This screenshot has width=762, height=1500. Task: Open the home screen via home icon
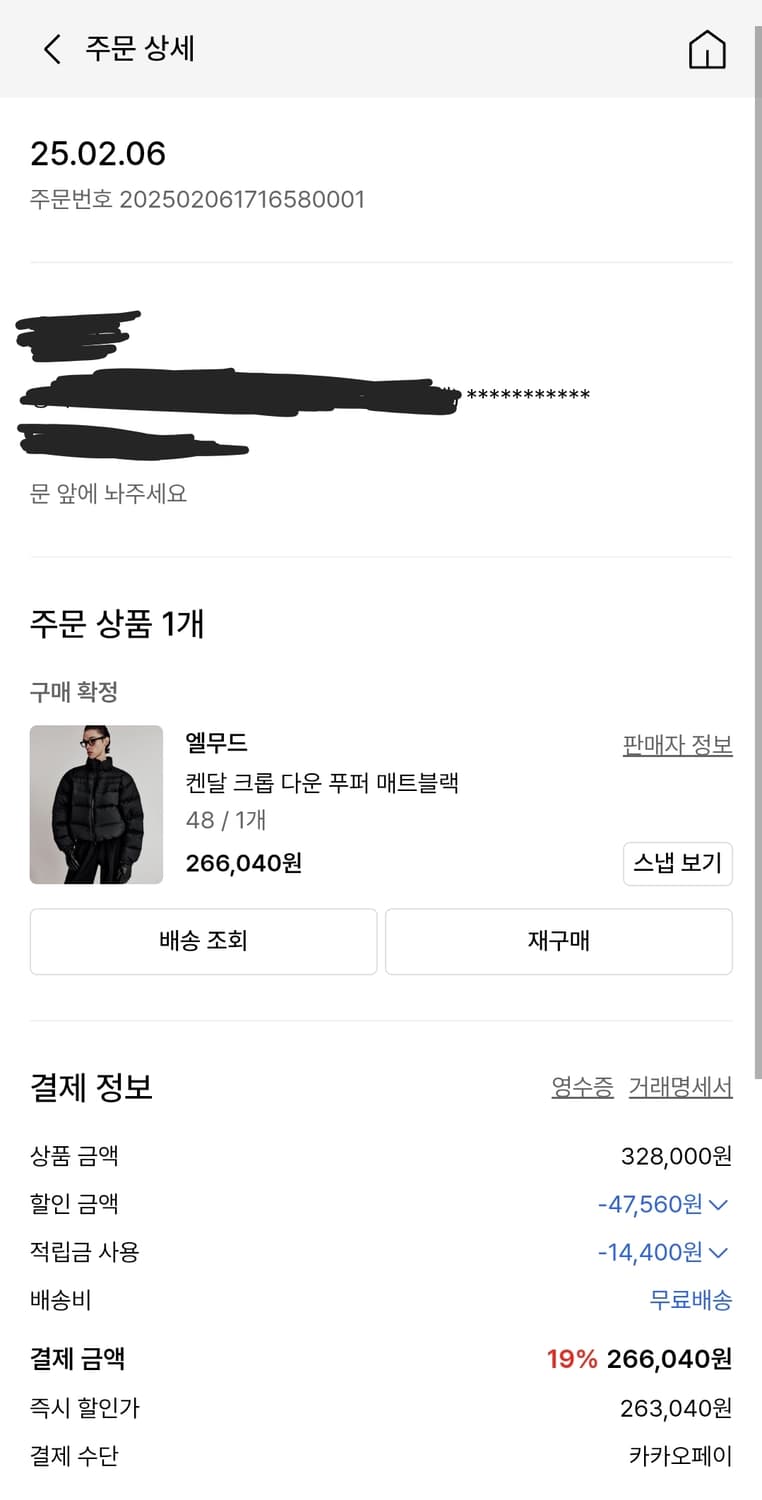click(x=708, y=49)
